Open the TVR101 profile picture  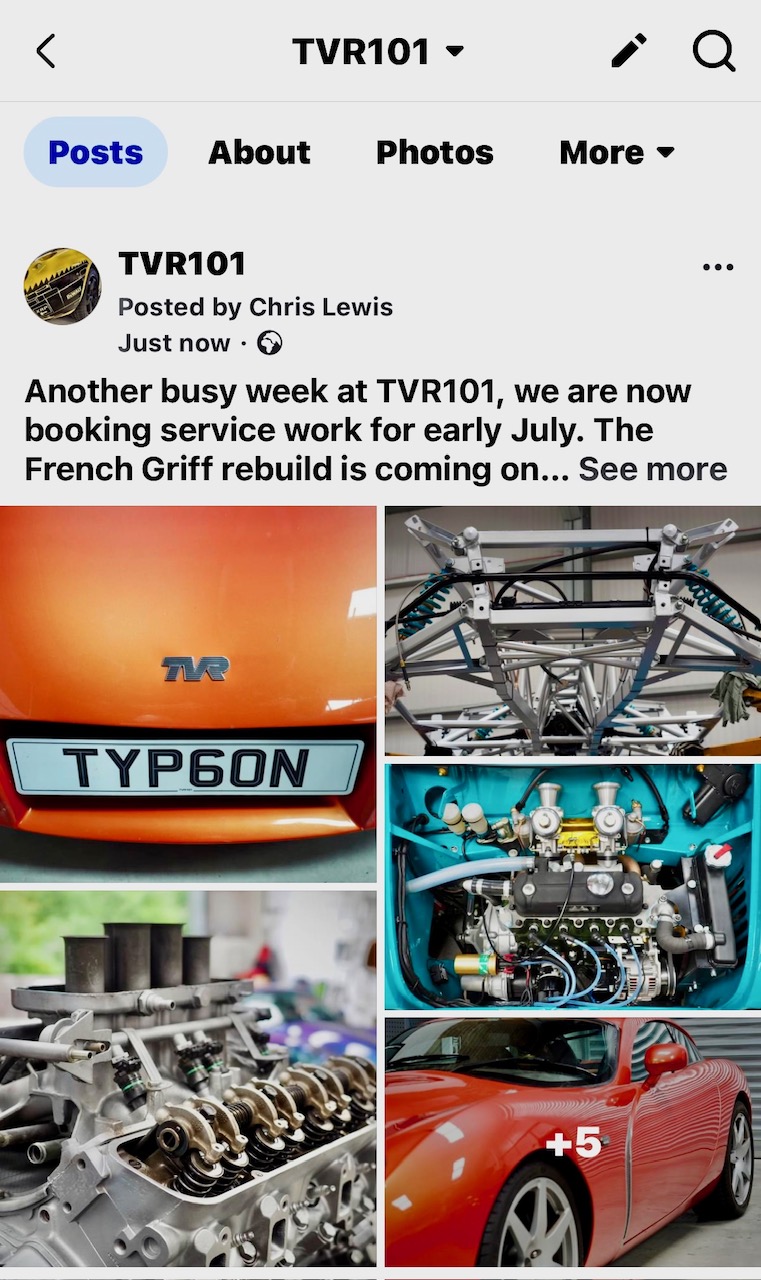click(x=62, y=287)
